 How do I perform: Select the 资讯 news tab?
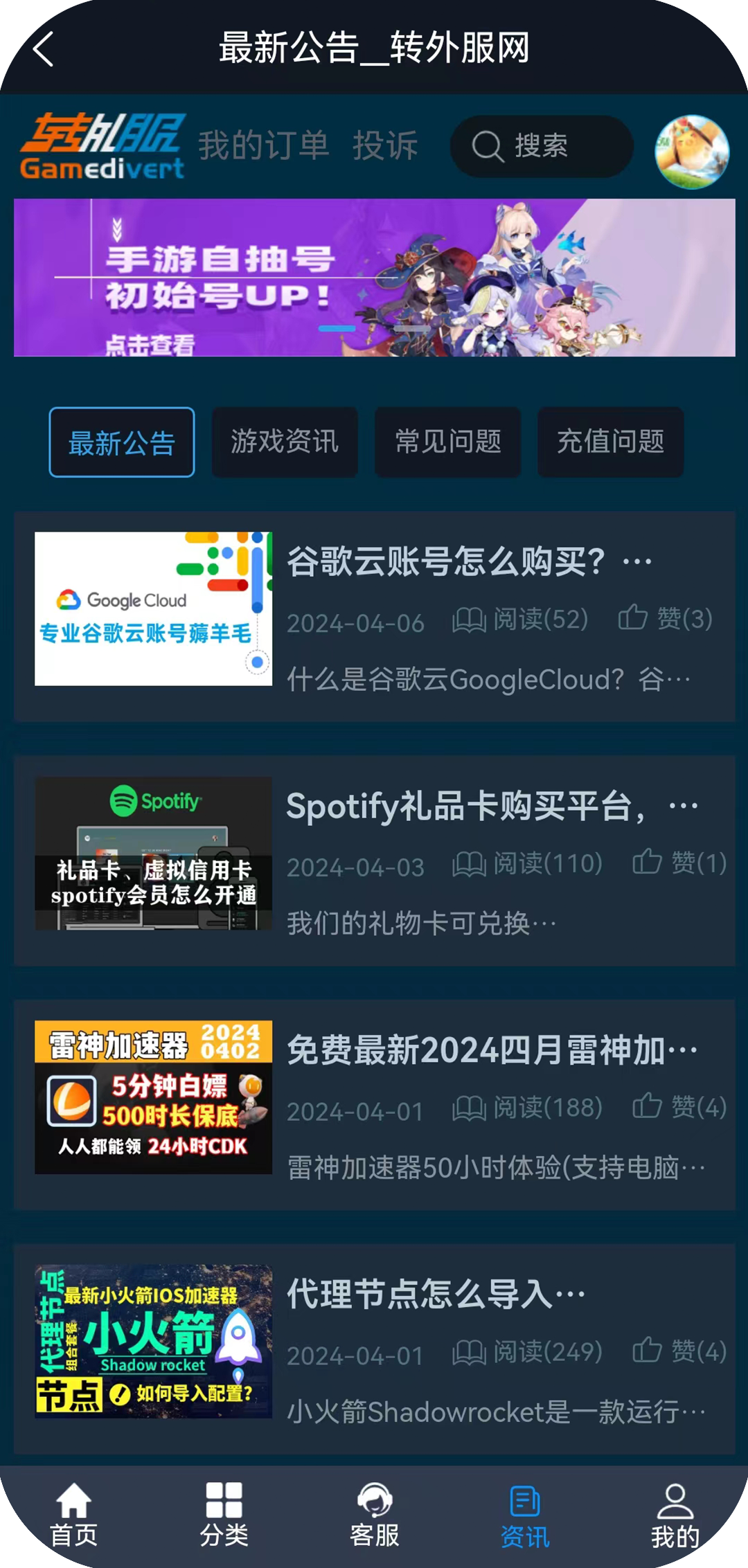point(525,1516)
